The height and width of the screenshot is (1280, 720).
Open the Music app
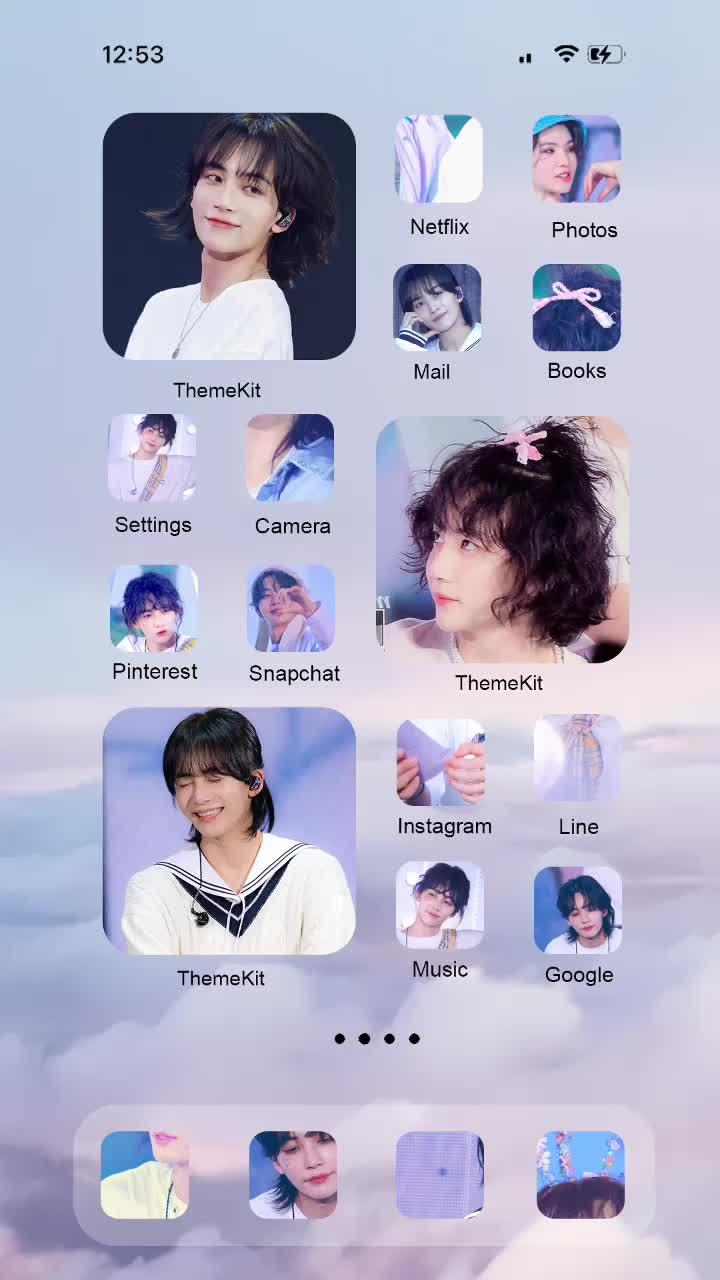coord(440,905)
